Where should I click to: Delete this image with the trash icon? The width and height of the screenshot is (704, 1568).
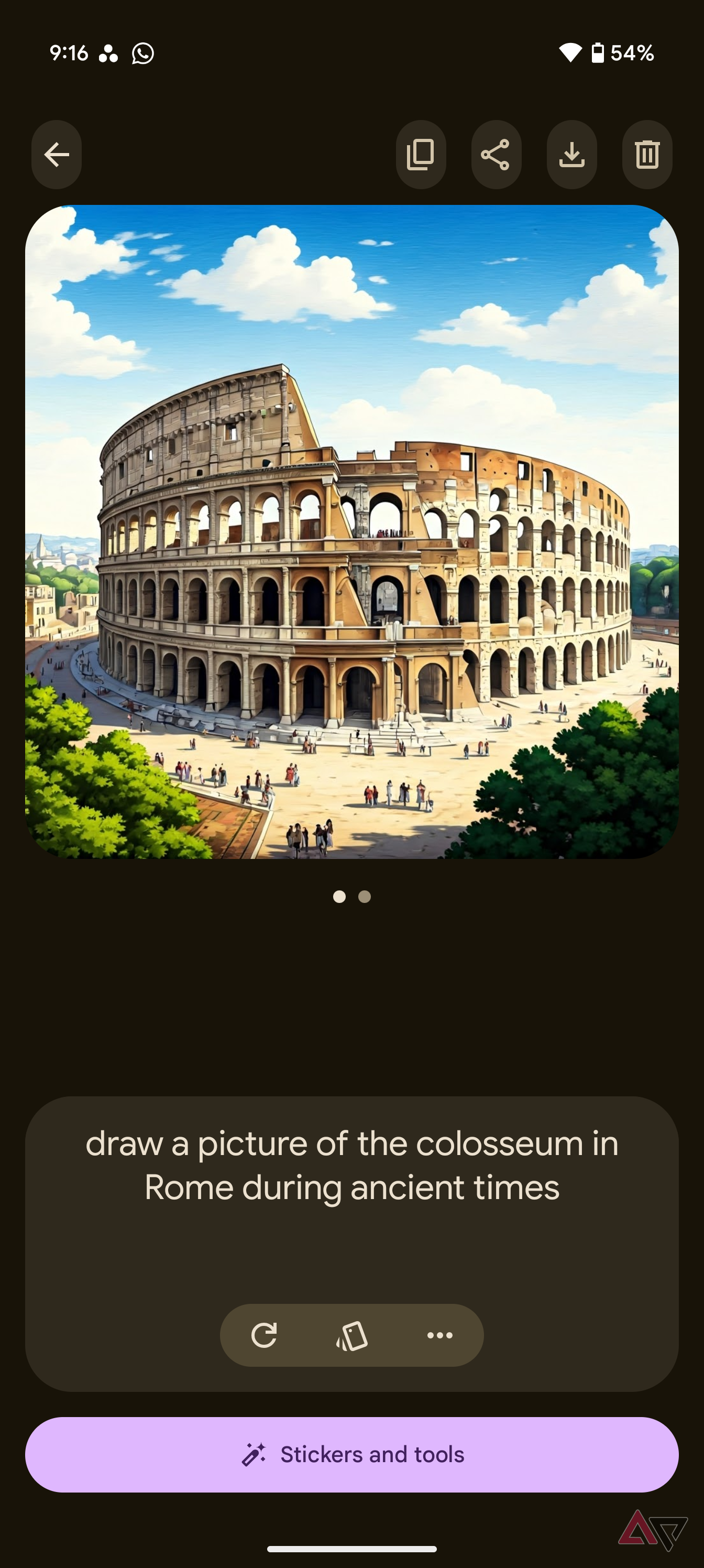[647, 155]
